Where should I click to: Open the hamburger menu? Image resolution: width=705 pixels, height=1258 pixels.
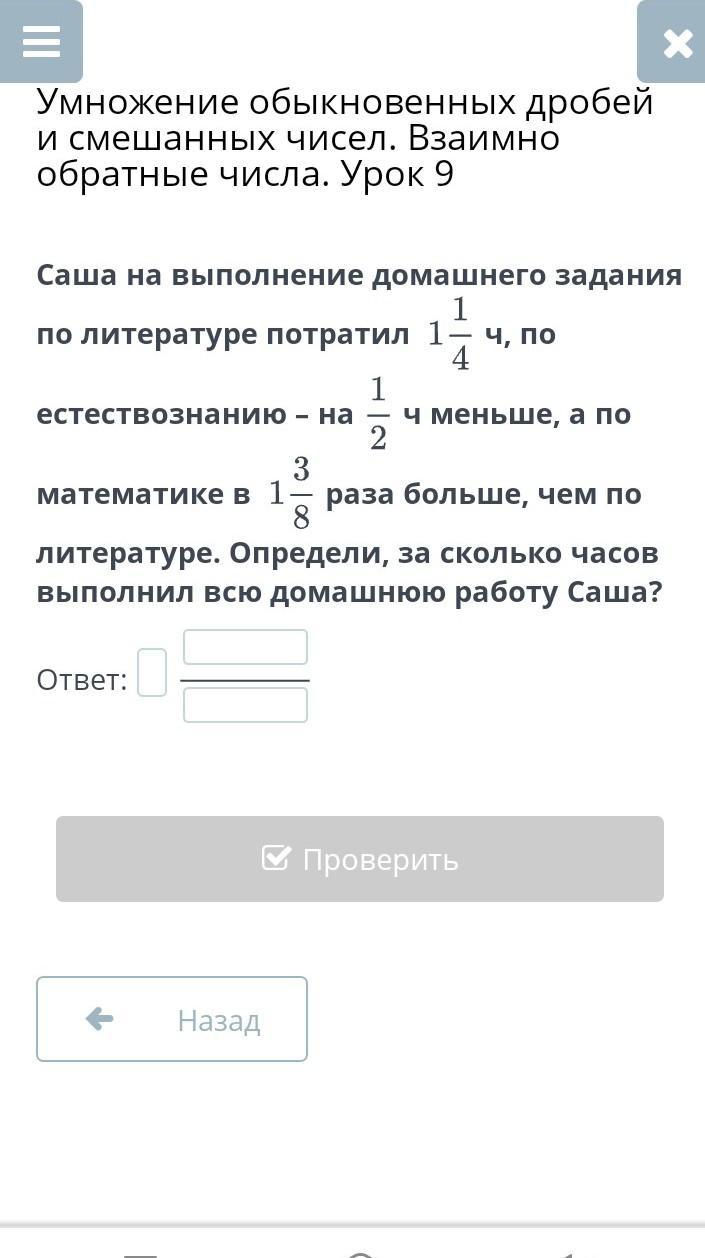point(41,42)
